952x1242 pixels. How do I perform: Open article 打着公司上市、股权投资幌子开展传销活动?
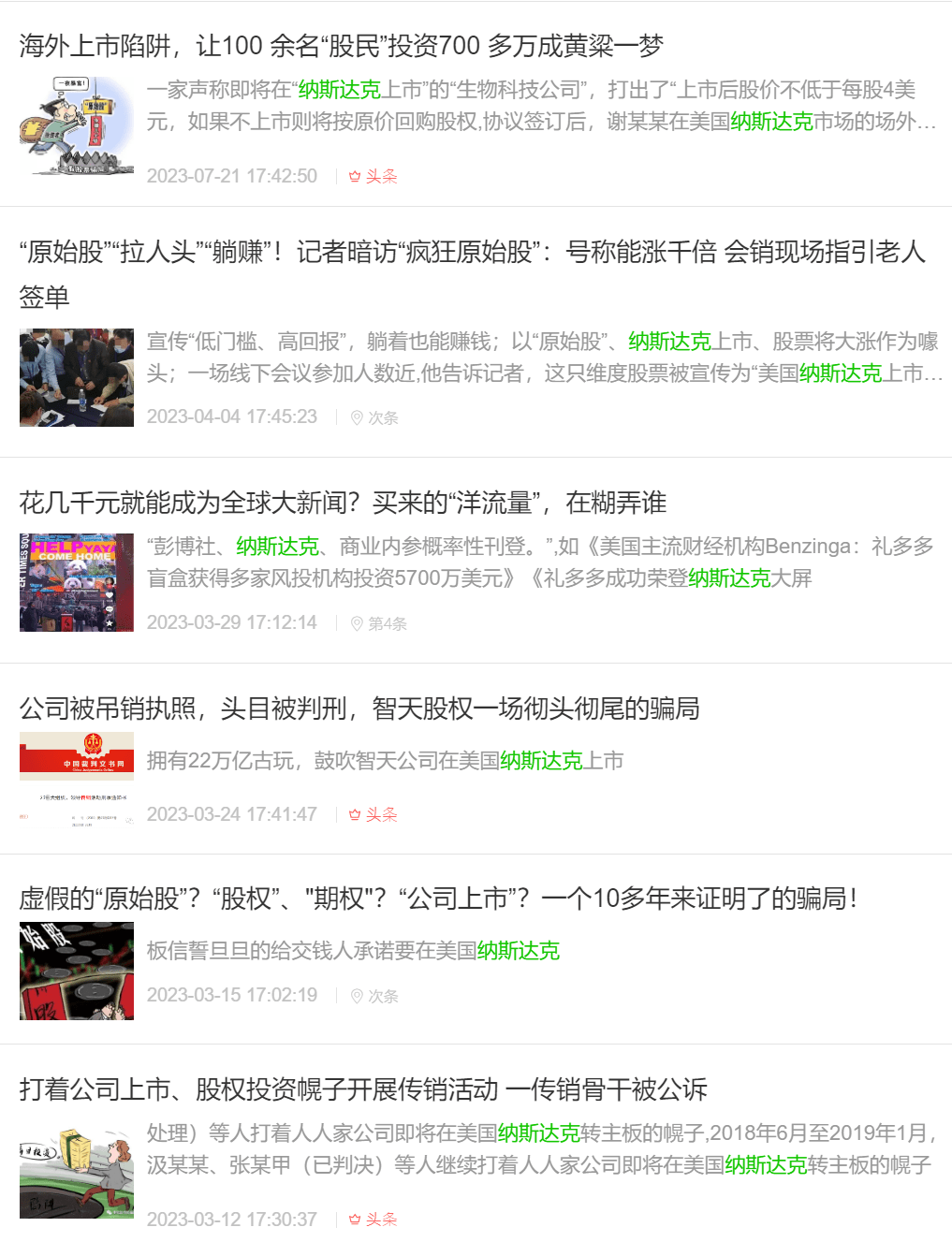(363, 1089)
